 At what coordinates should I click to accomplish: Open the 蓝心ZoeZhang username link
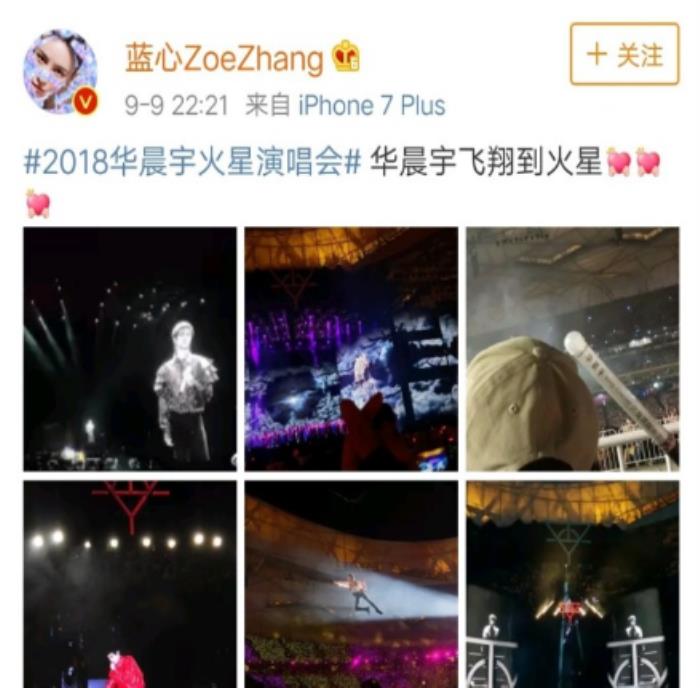click(x=224, y=58)
